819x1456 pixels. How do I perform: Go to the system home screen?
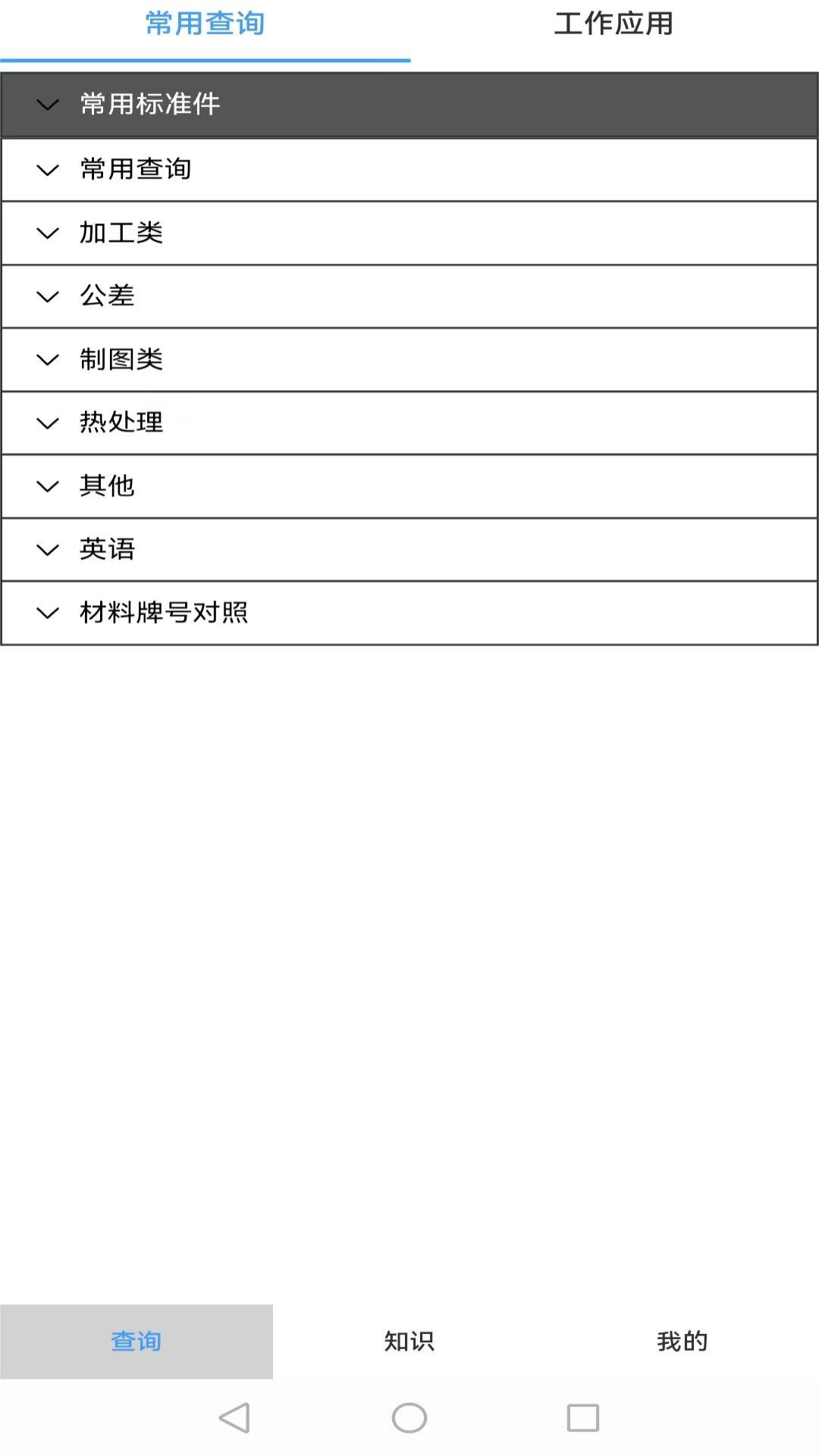409,1417
